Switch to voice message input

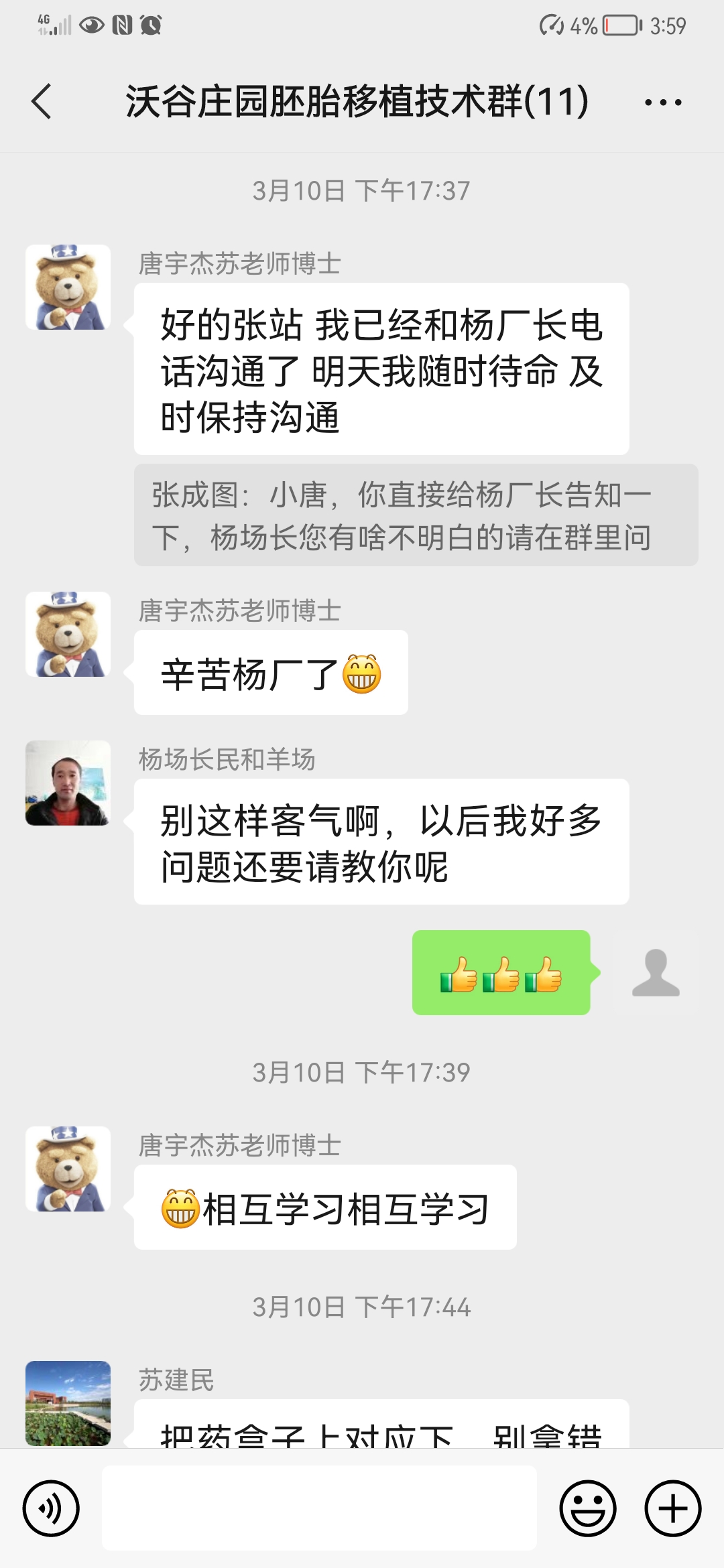pyautogui.click(x=51, y=1508)
